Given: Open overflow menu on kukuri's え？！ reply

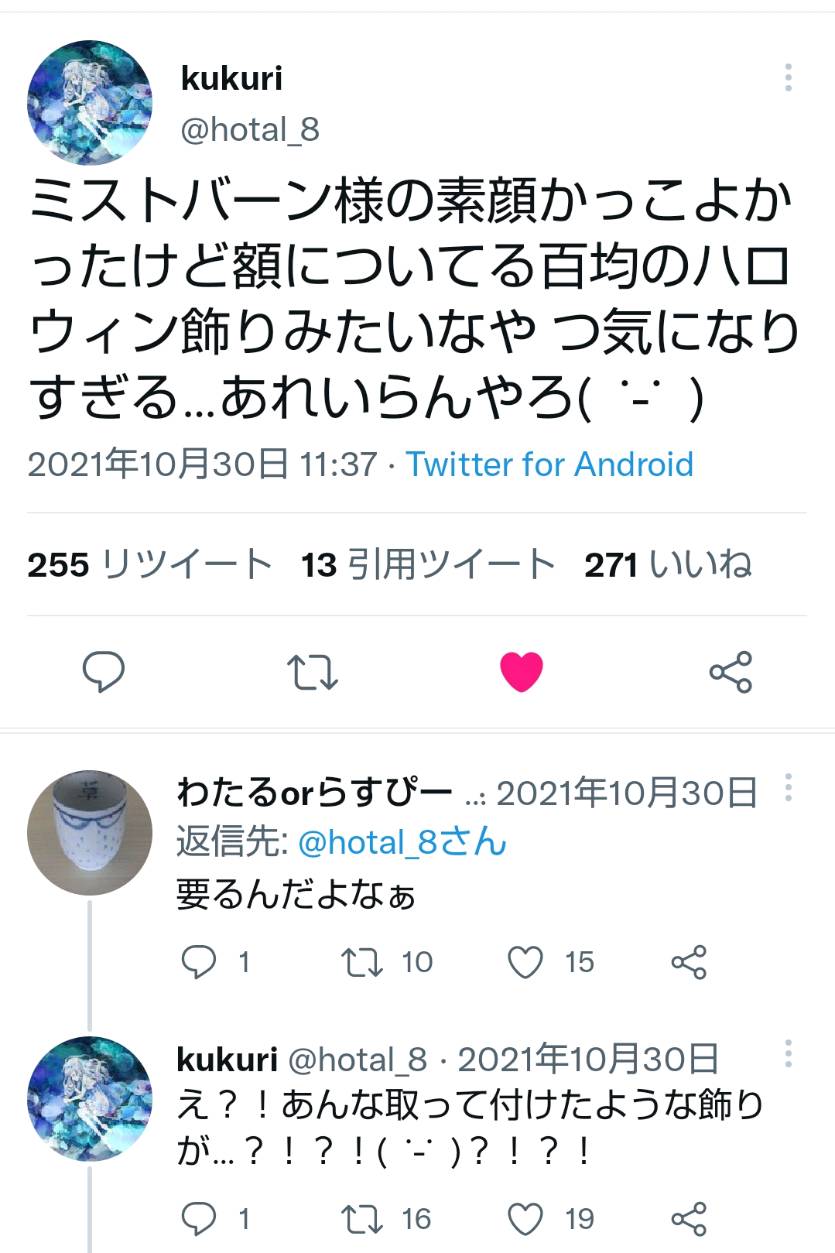Looking at the screenshot, I should click(788, 1054).
